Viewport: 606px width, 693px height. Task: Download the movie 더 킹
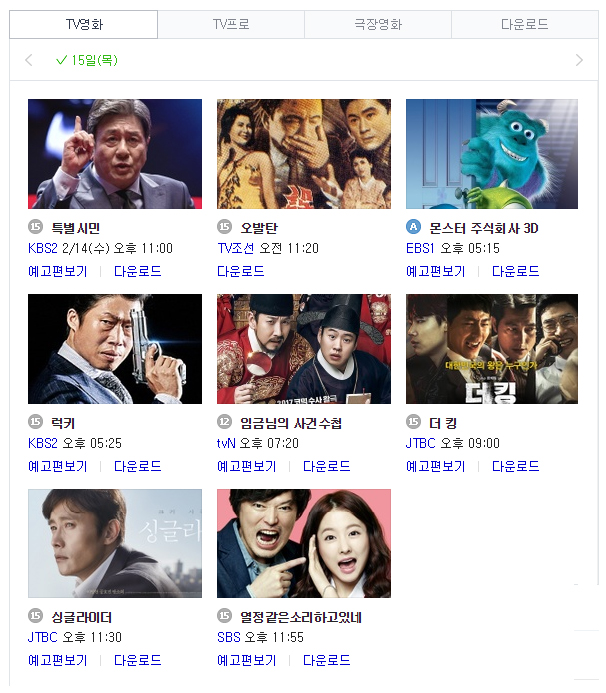click(x=515, y=466)
